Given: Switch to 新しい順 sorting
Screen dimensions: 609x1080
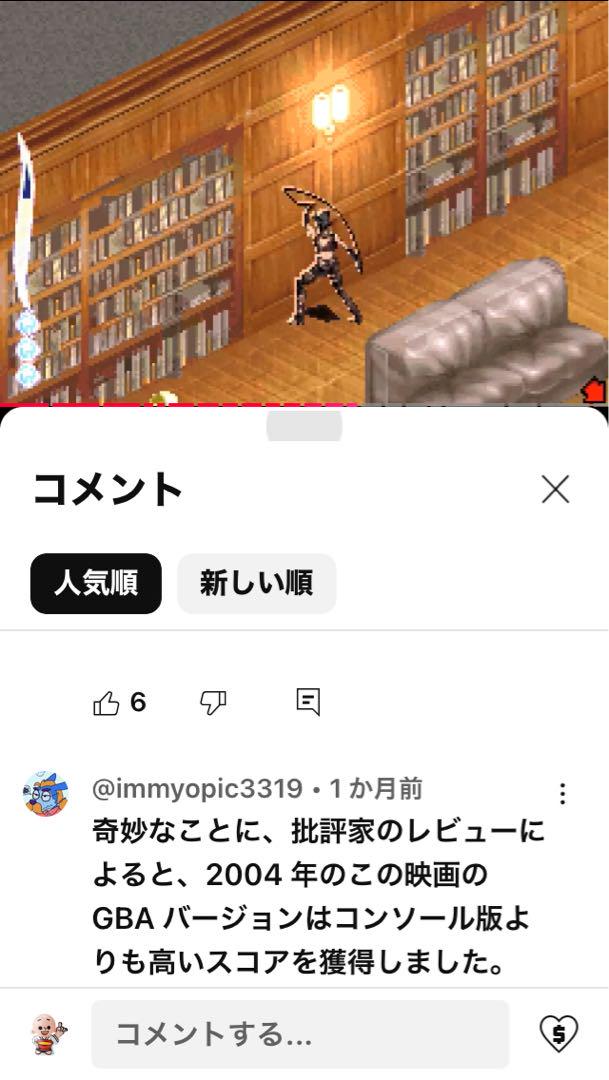Looking at the screenshot, I should tap(256, 583).
